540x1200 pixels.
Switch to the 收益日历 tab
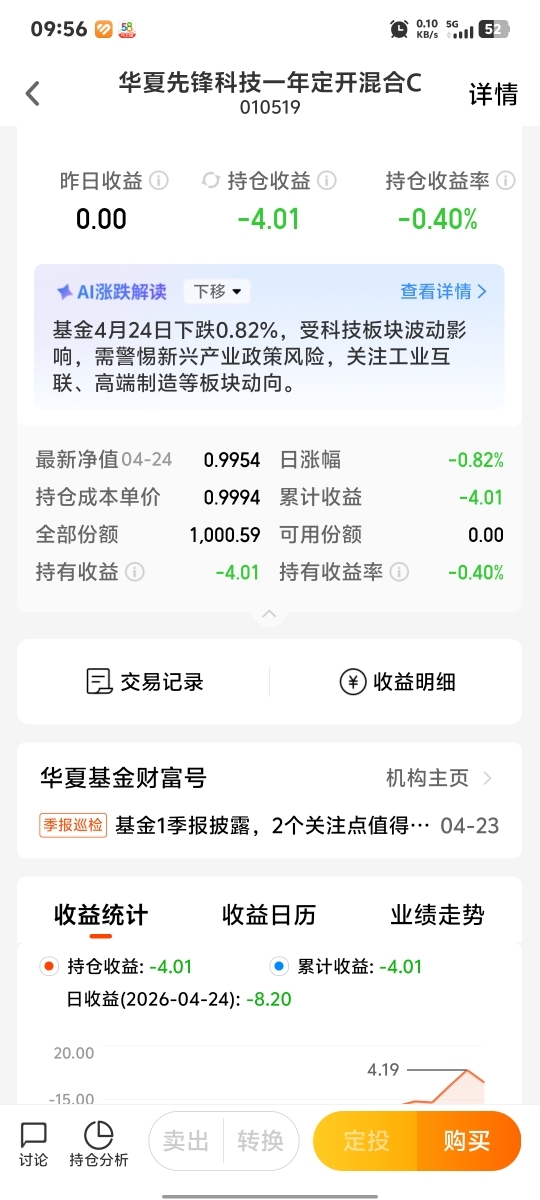(x=269, y=915)
